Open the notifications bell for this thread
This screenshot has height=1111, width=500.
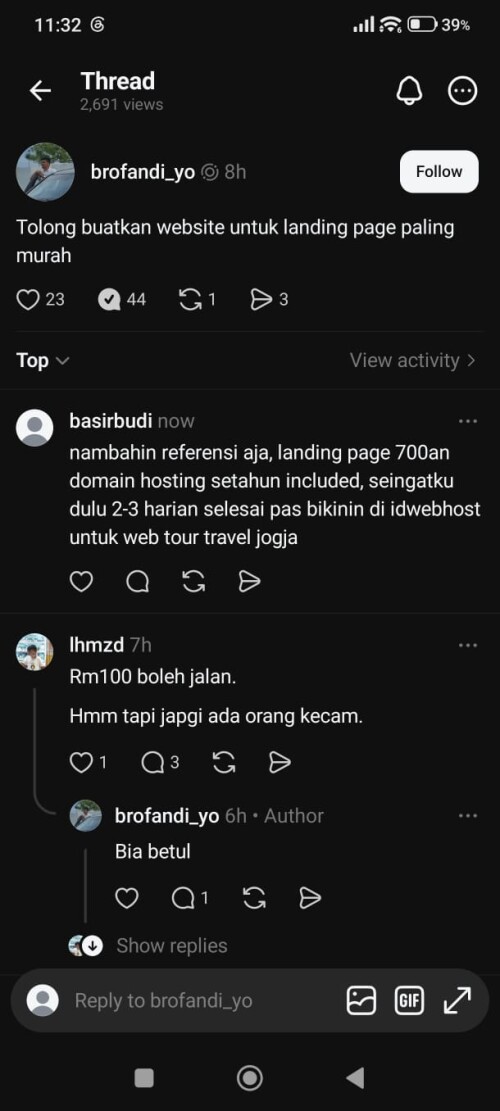point(409,91)
